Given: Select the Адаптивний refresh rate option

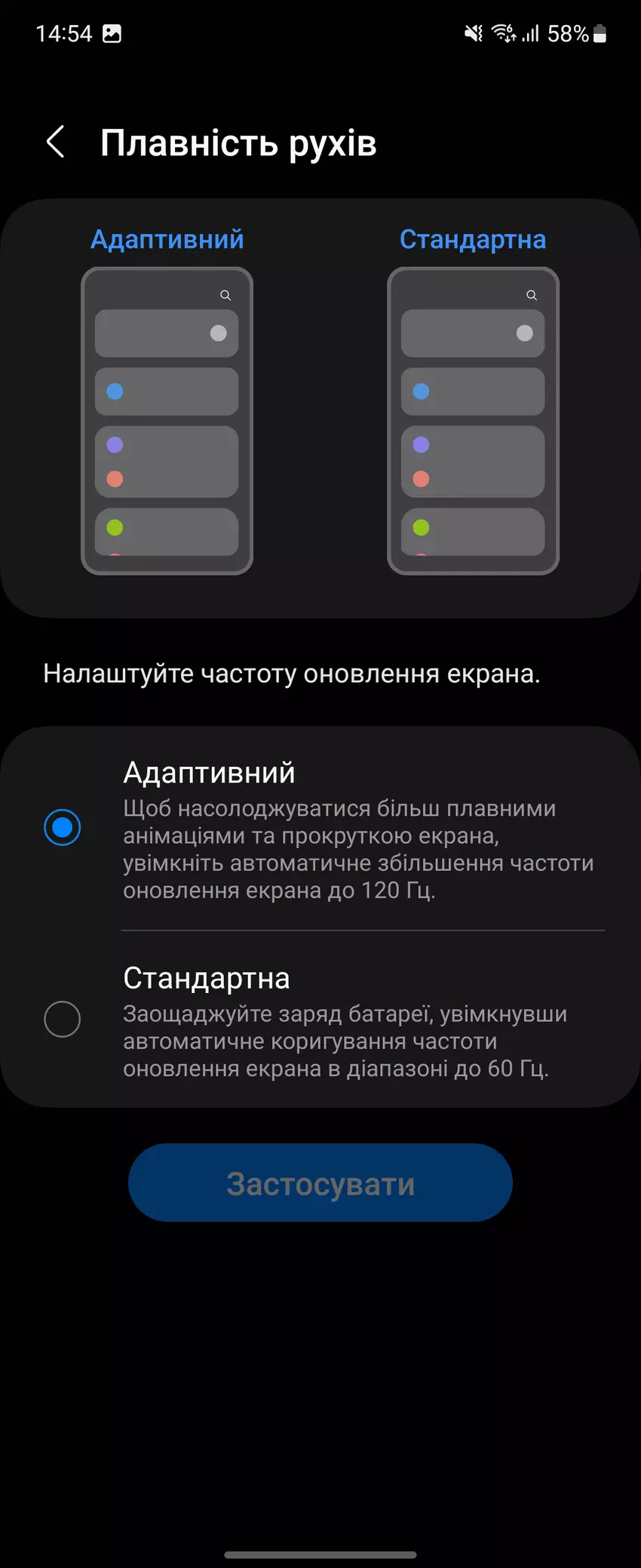Looking at the screenshot, I should click(x=63, y=828).
